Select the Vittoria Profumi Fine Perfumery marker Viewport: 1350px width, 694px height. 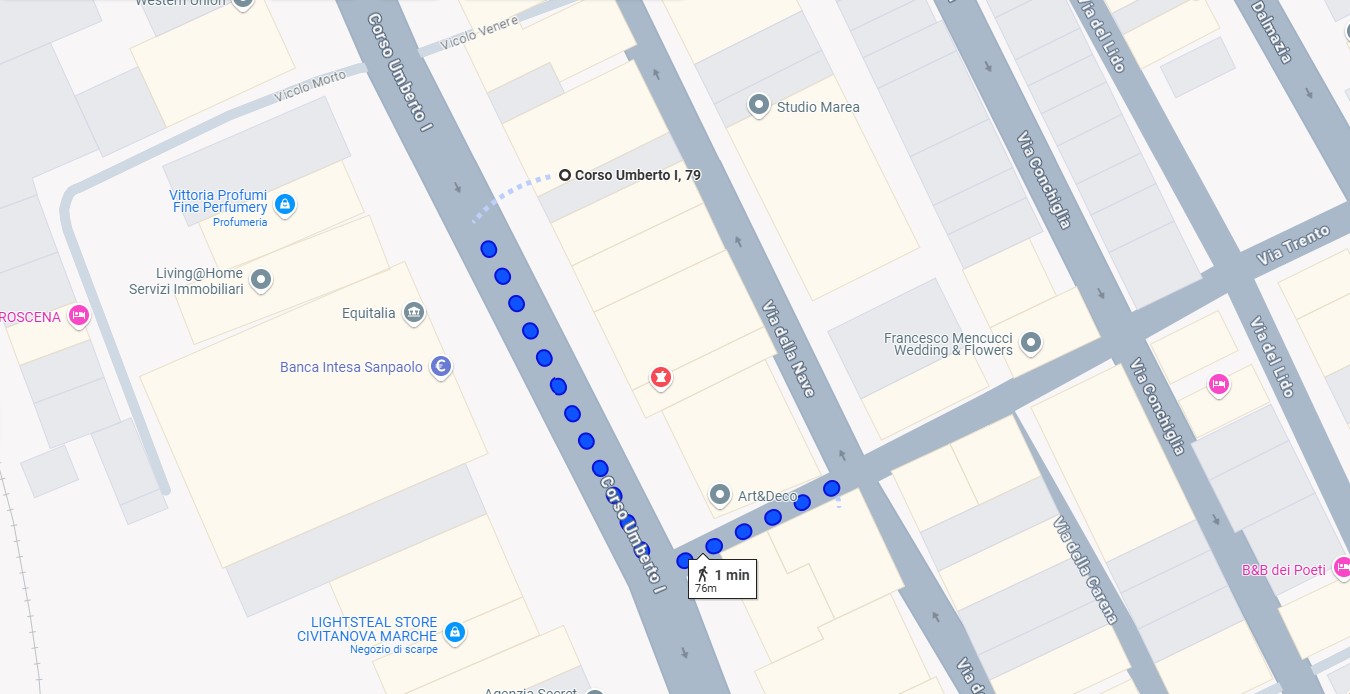(284, 205)
